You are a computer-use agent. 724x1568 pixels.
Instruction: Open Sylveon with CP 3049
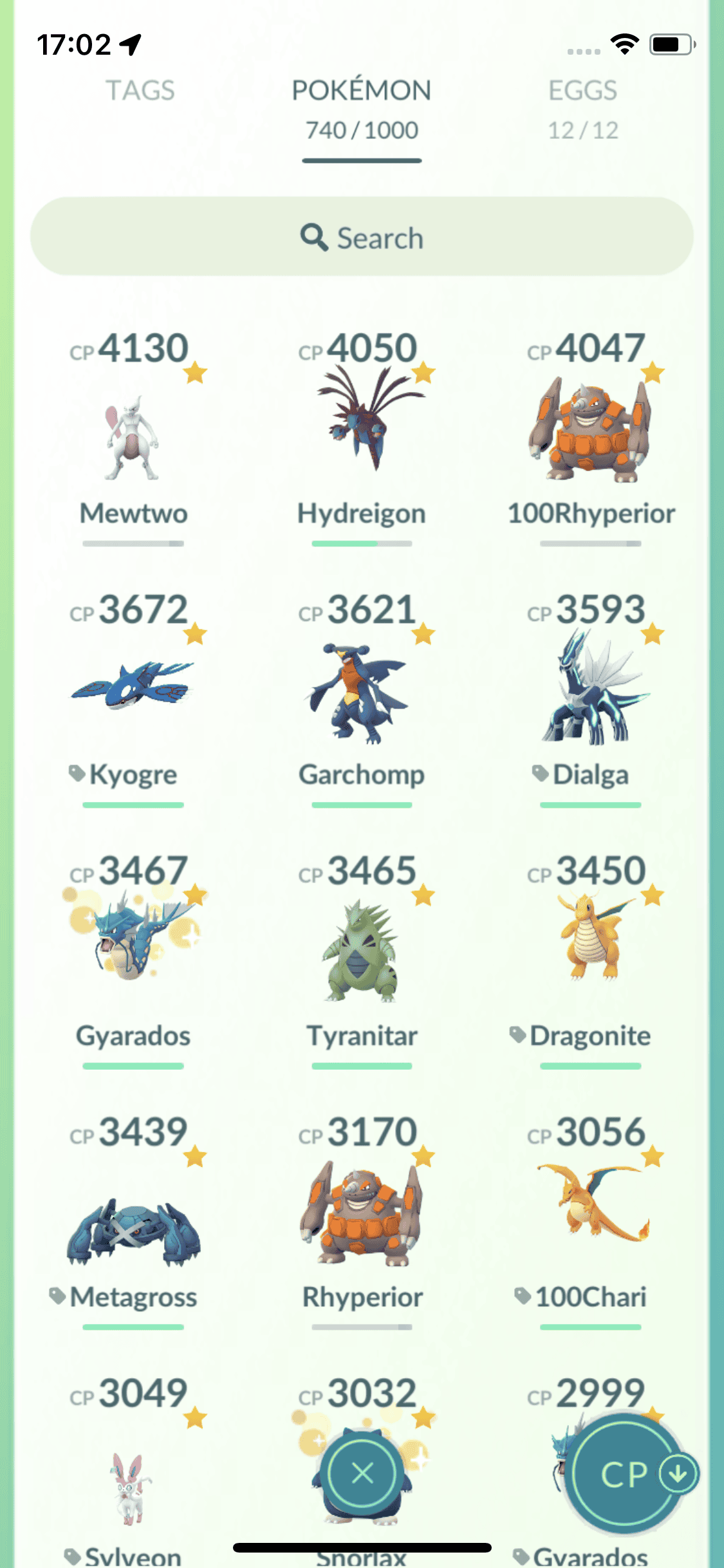pyautogui.click(x=133, y=1486)
